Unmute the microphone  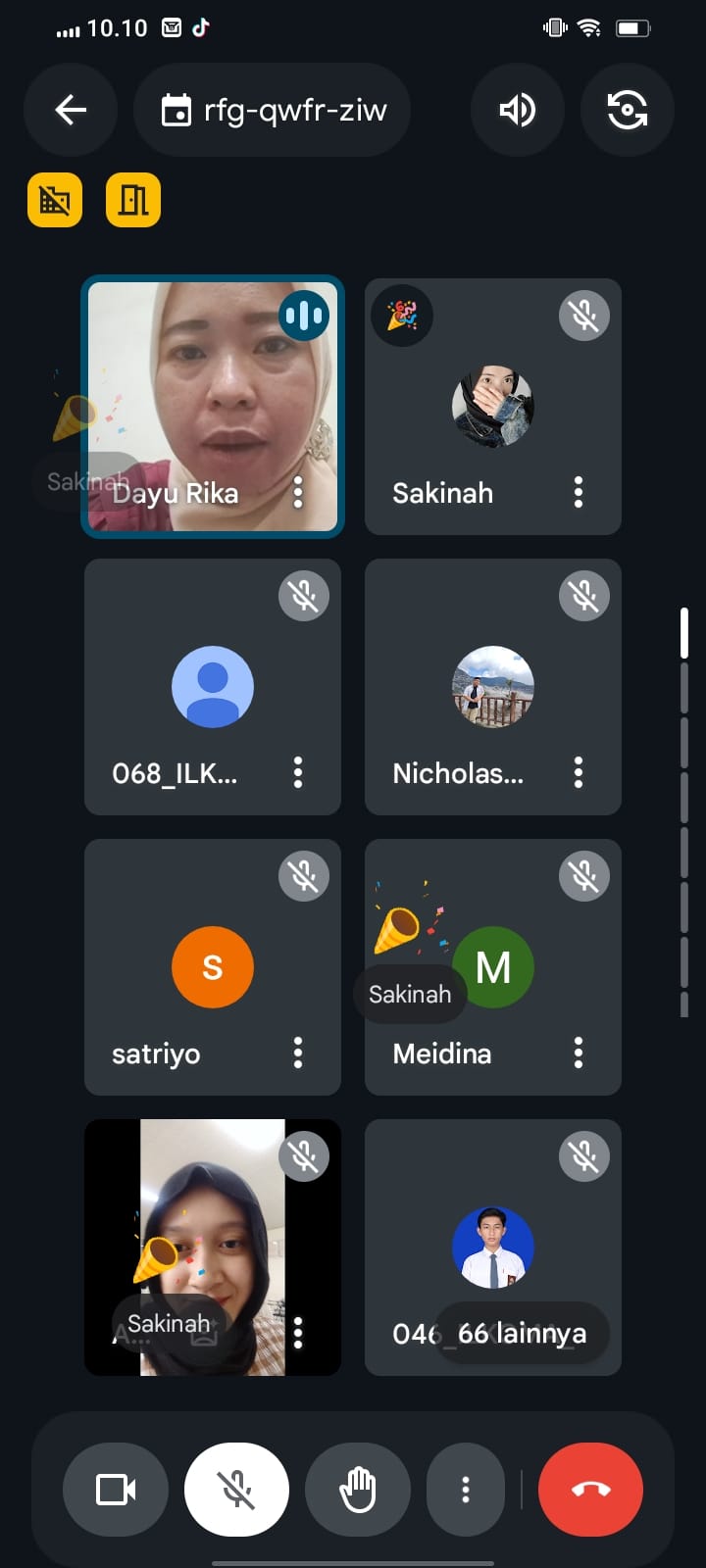(236, 1490)
